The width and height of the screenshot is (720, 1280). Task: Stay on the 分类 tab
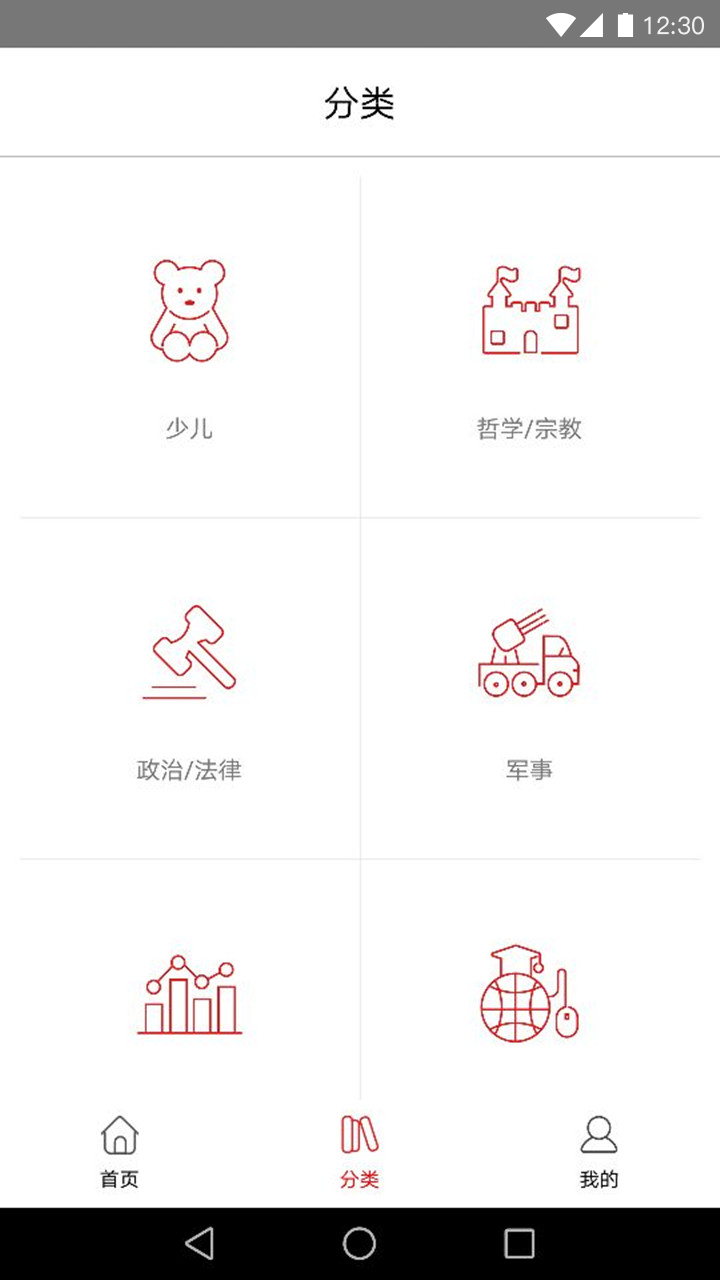coord(359,1150)
